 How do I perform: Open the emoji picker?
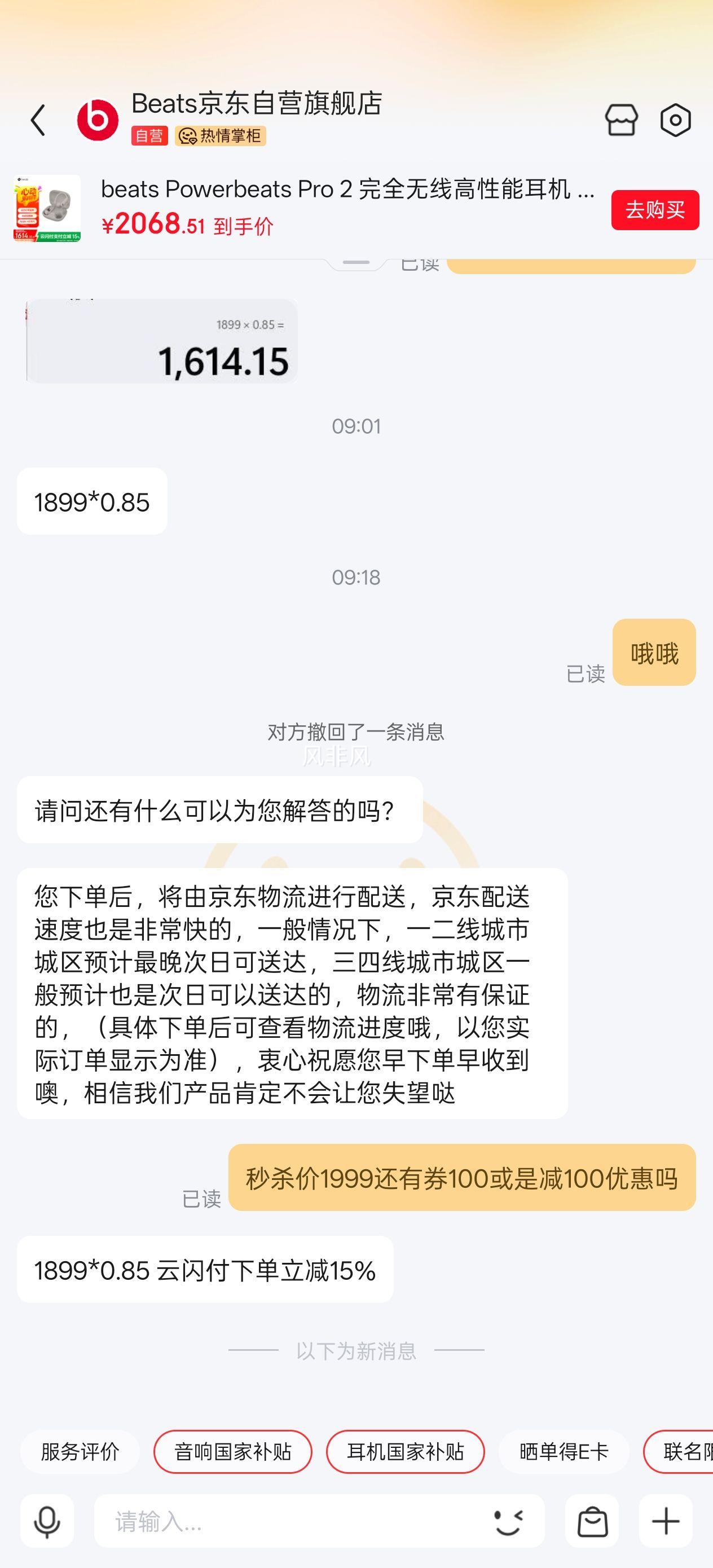[x=509, y=1521]
